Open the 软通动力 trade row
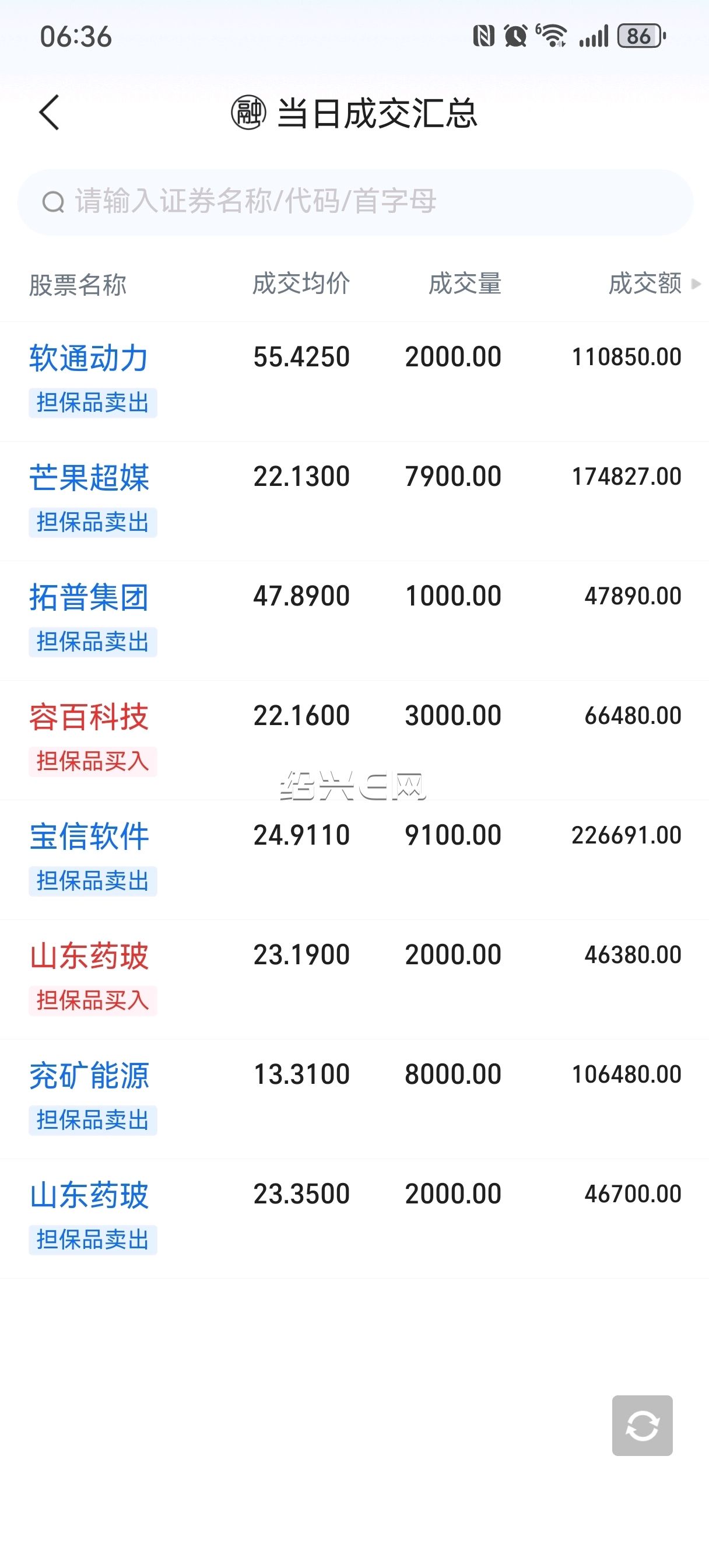 pos(354,381)
